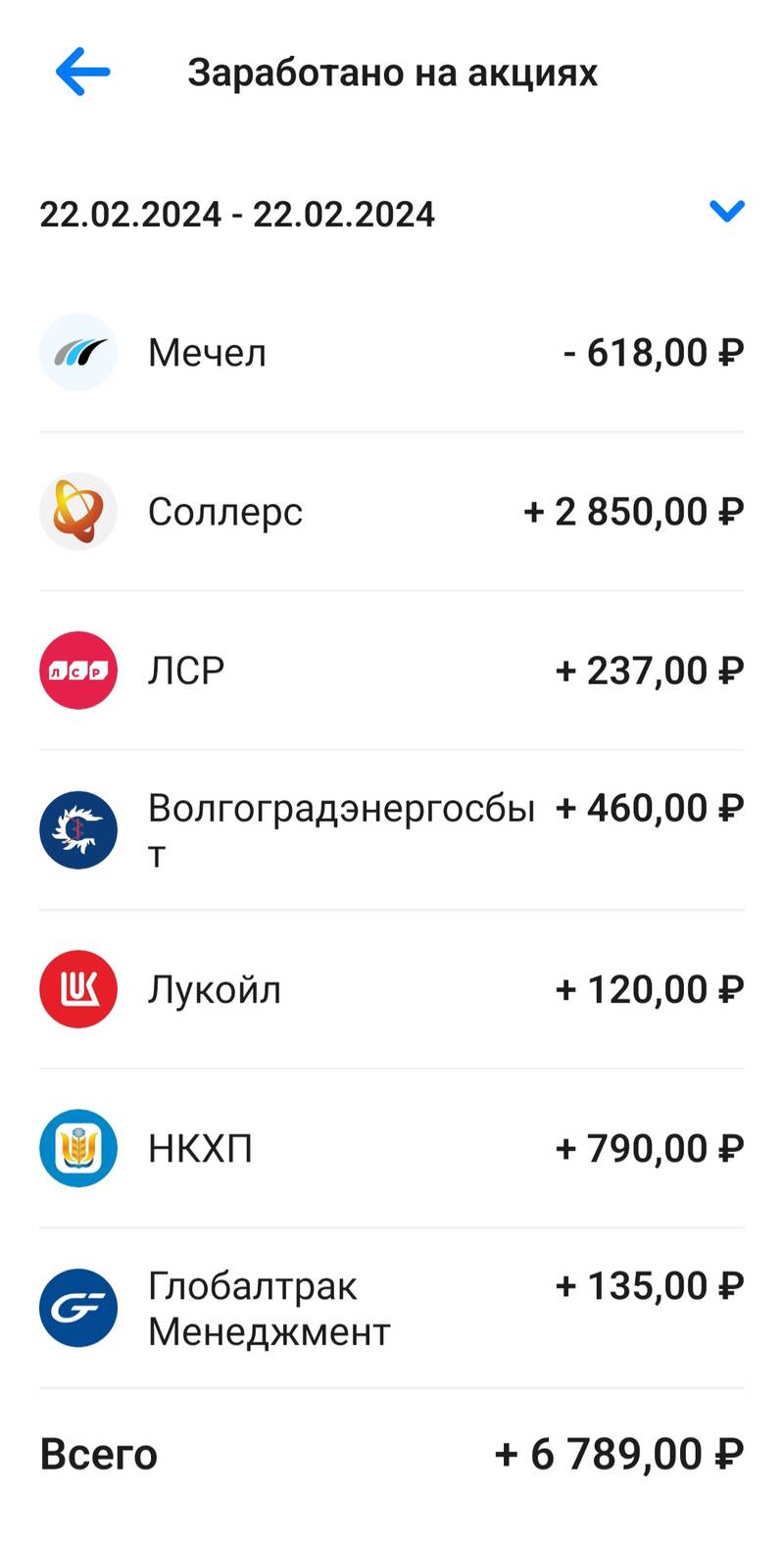View Волгоградэнергосбыт stock details
The height and width of the screenshot is (1545, 784).
392,830
